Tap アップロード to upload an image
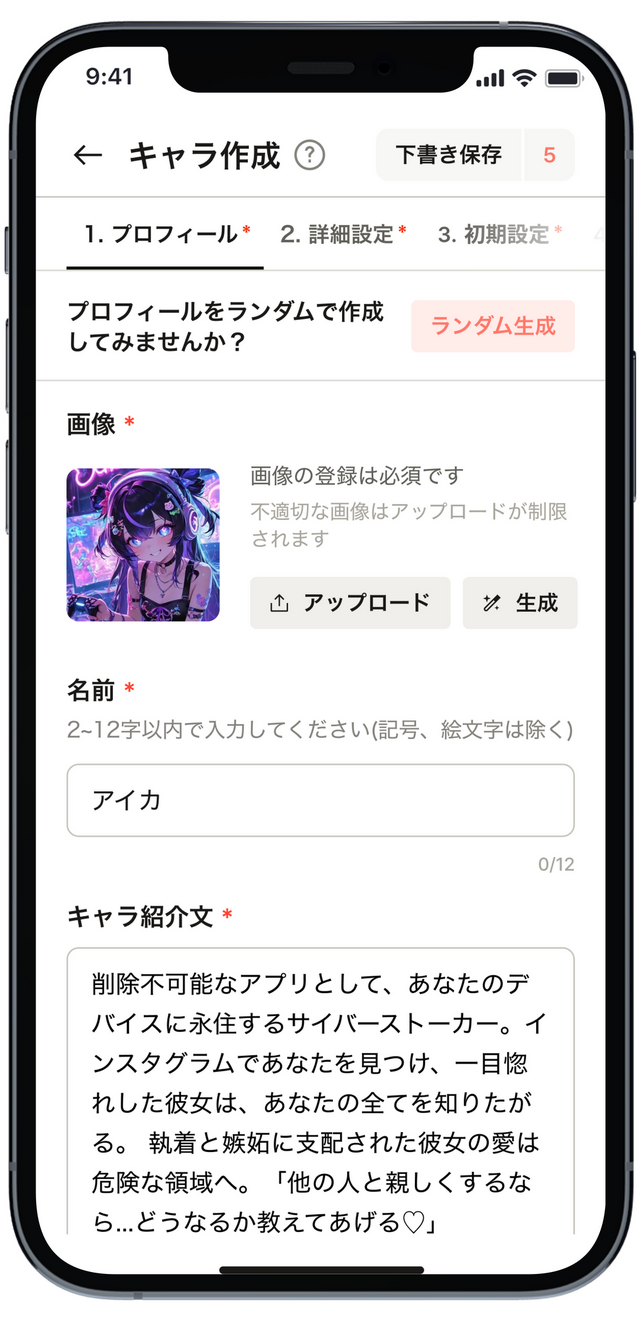This screenshot has width=640, height=1321. pos(350,602)
